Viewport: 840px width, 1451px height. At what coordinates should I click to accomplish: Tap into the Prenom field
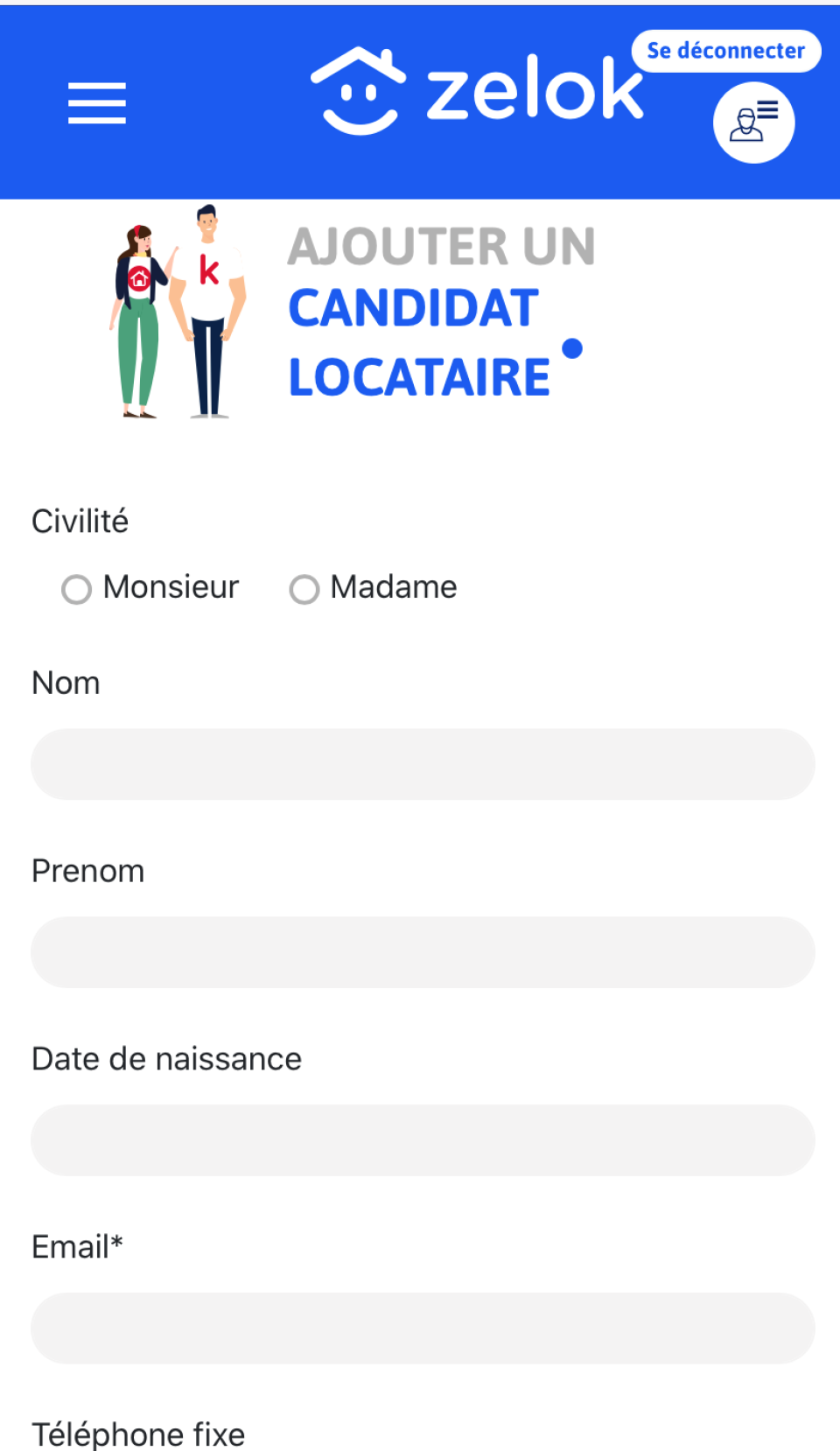(x=423, y=952)
